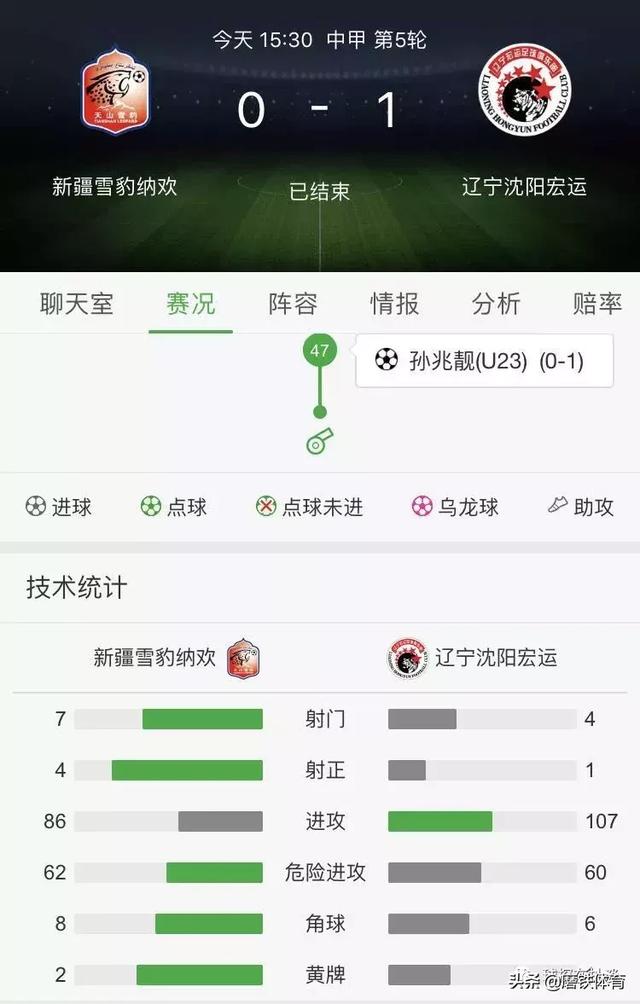Open 新疆雪豹纳欢 team logo in header
Image resolution: width=640 pixels, height=1004 pixels.
(x=114, y=97)
